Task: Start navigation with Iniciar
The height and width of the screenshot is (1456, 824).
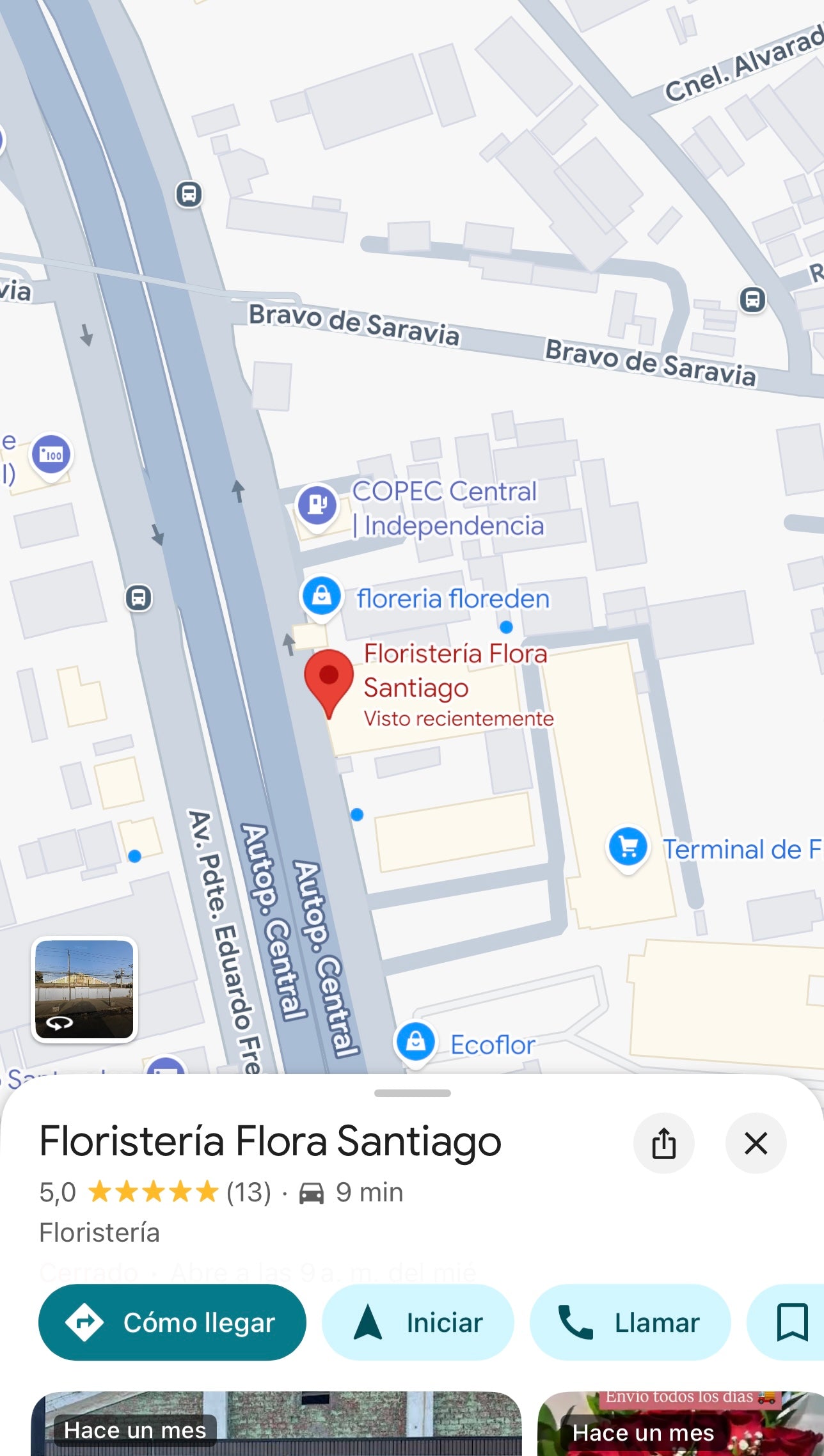Action: 418,1322
